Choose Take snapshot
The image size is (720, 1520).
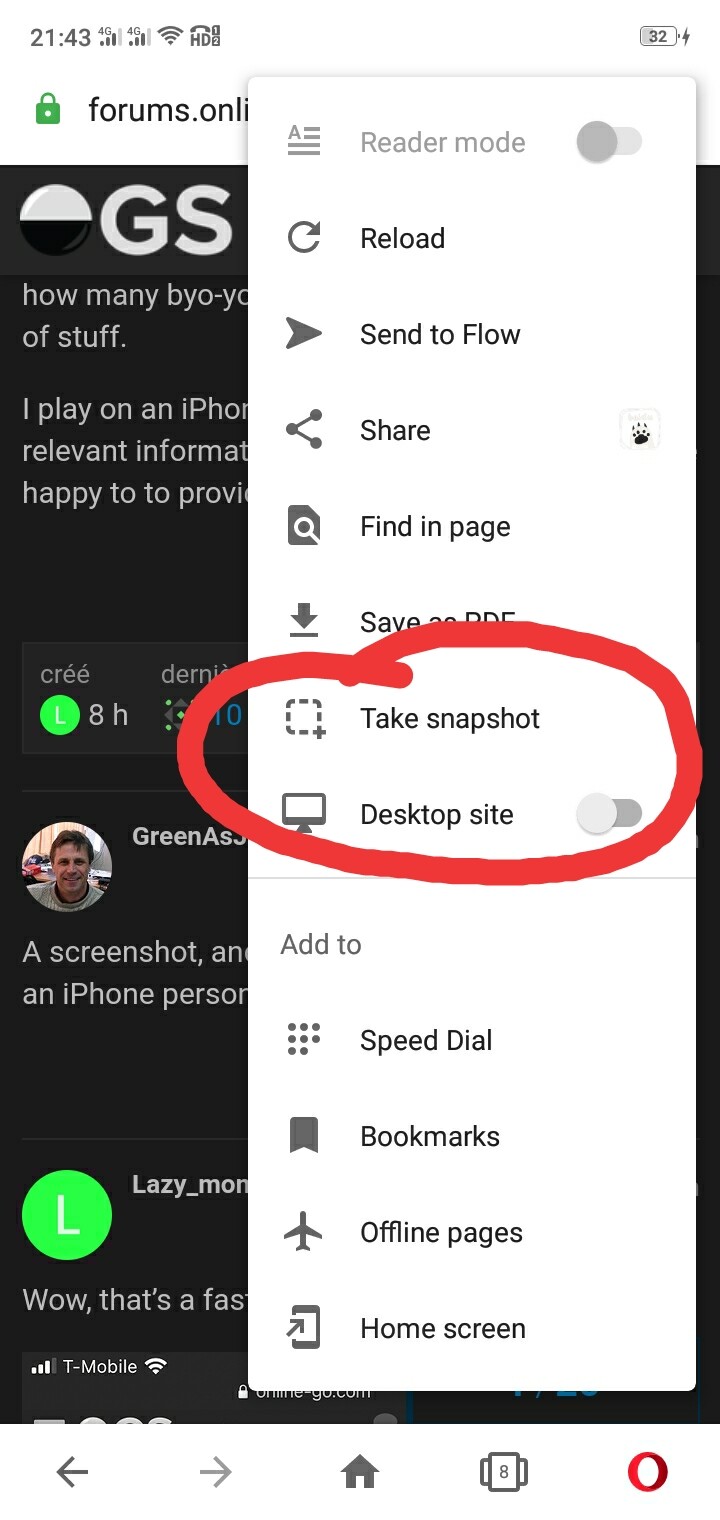pos(471,718)
